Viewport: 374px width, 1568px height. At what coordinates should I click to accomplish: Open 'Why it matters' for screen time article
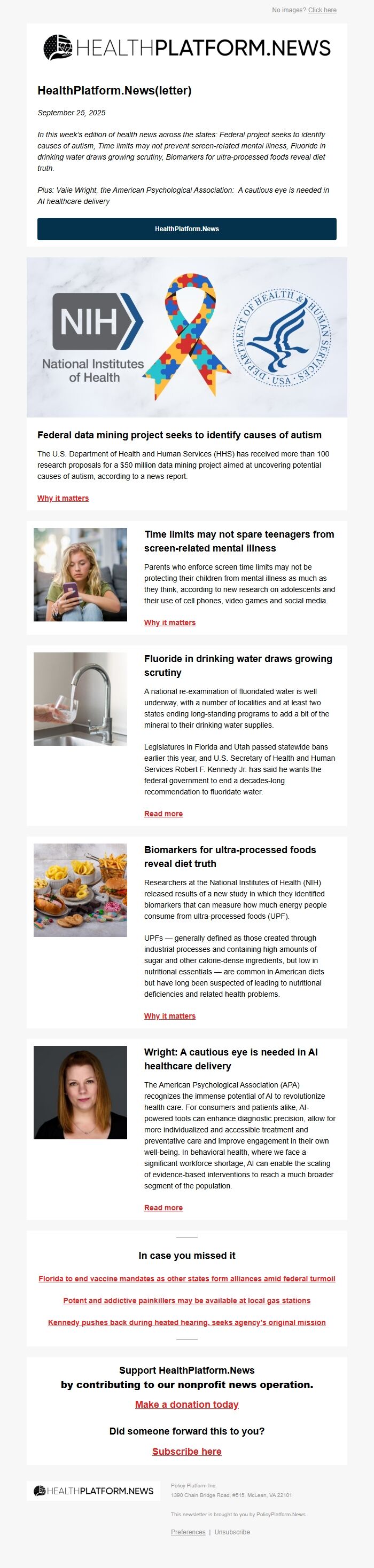tap(170, 622)
